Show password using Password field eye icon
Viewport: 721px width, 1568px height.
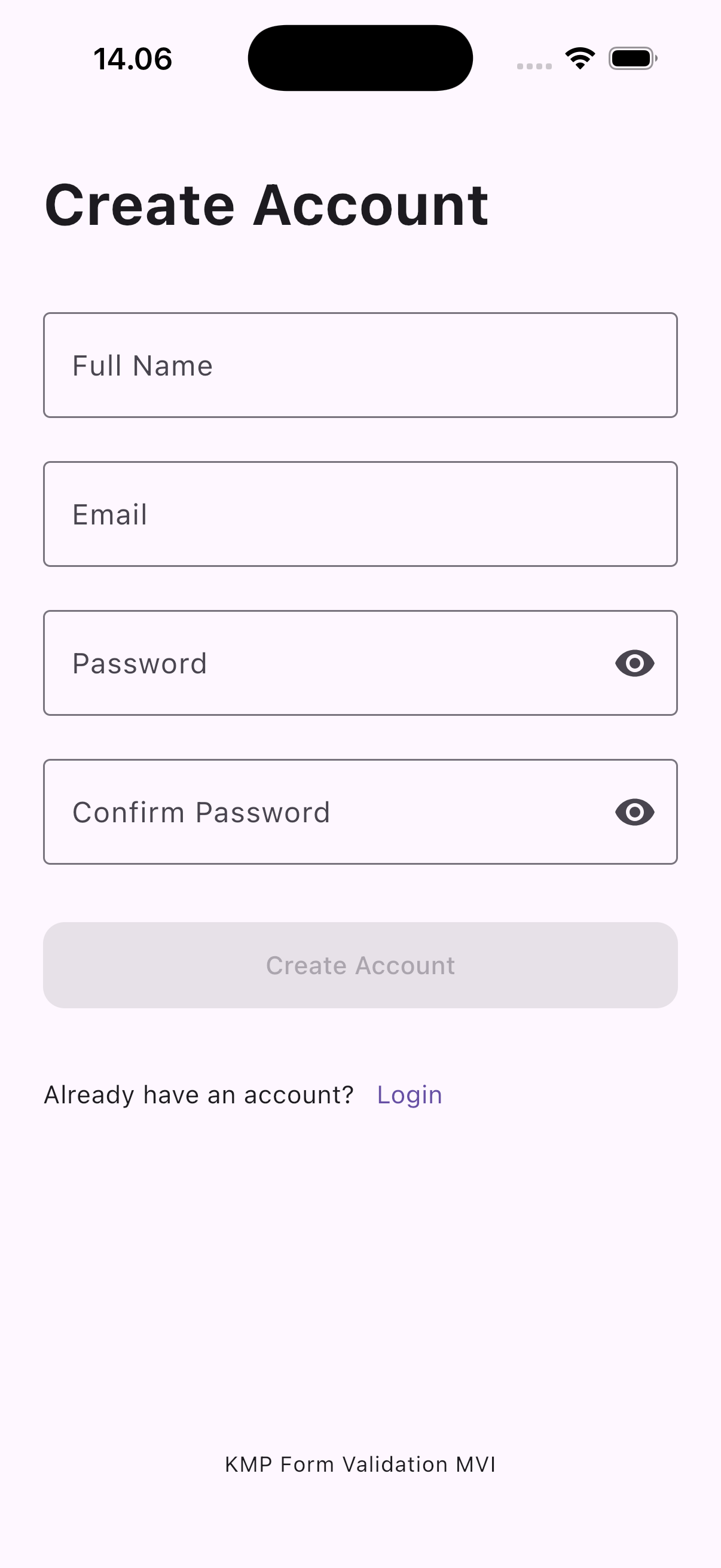pyautogui.click(x=634, y=663)
